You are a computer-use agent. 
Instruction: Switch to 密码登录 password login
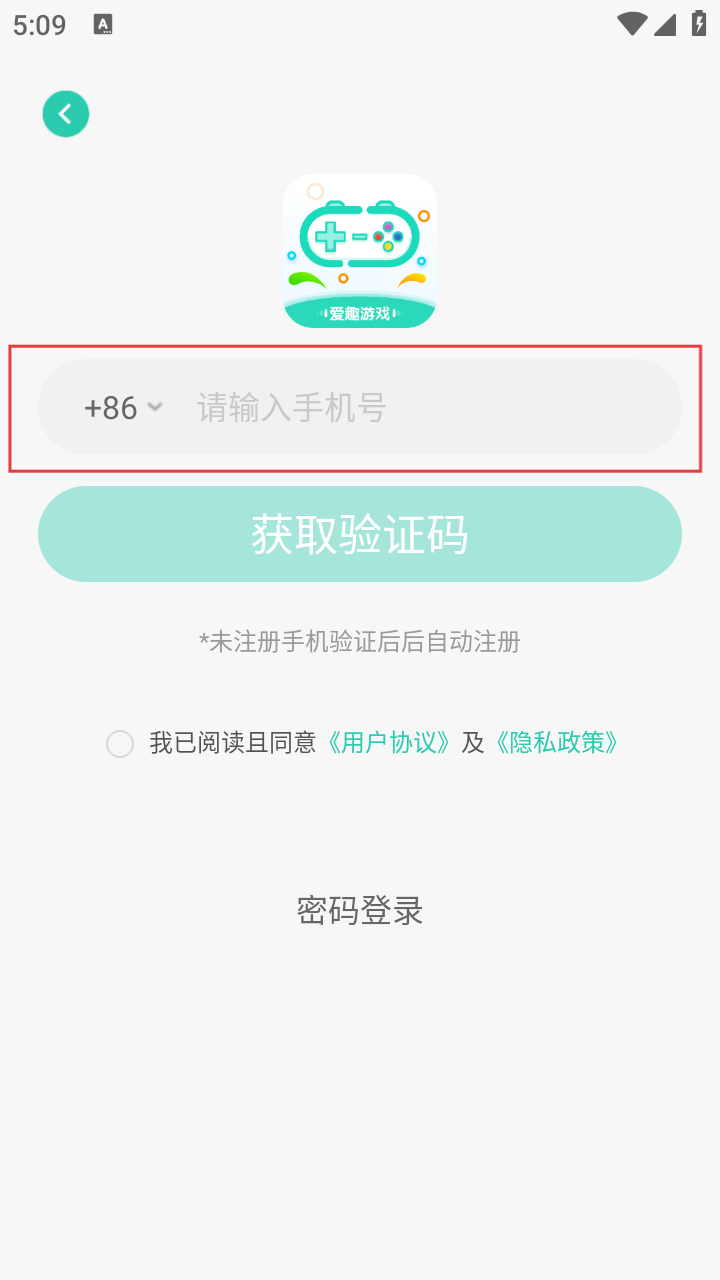pos(360,910)
